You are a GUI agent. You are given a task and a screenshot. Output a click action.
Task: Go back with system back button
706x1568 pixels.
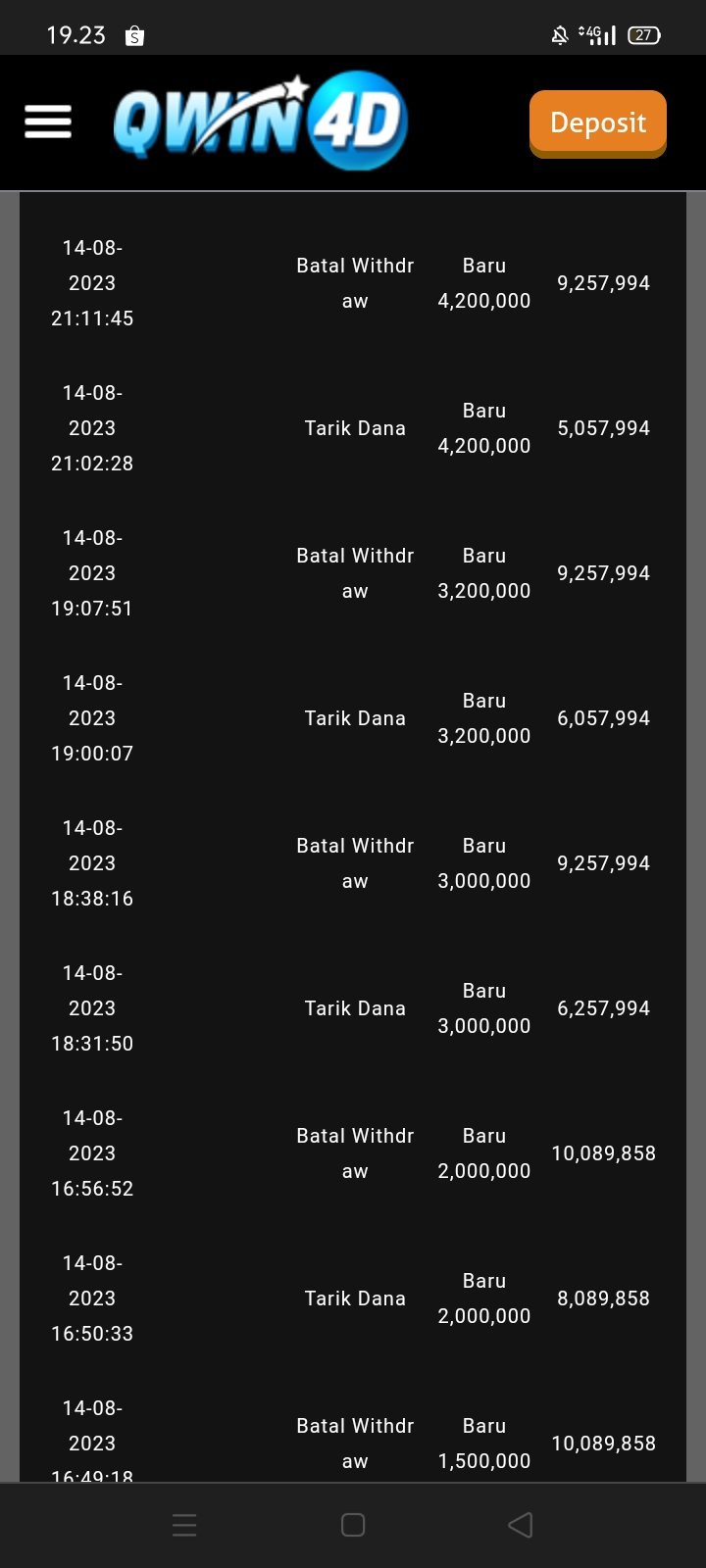click(x=521, y=1525)
